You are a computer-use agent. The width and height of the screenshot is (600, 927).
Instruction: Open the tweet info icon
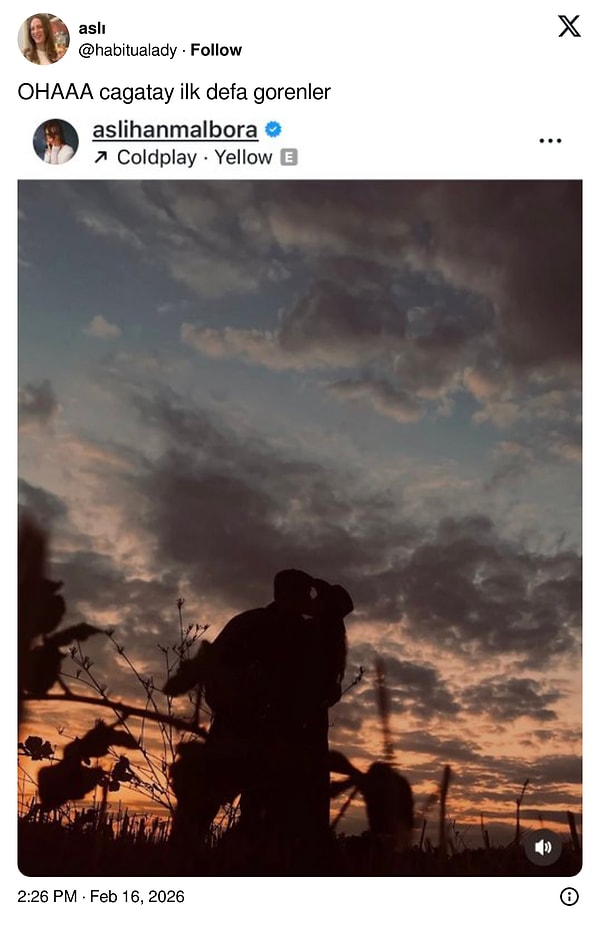point(569,897)
